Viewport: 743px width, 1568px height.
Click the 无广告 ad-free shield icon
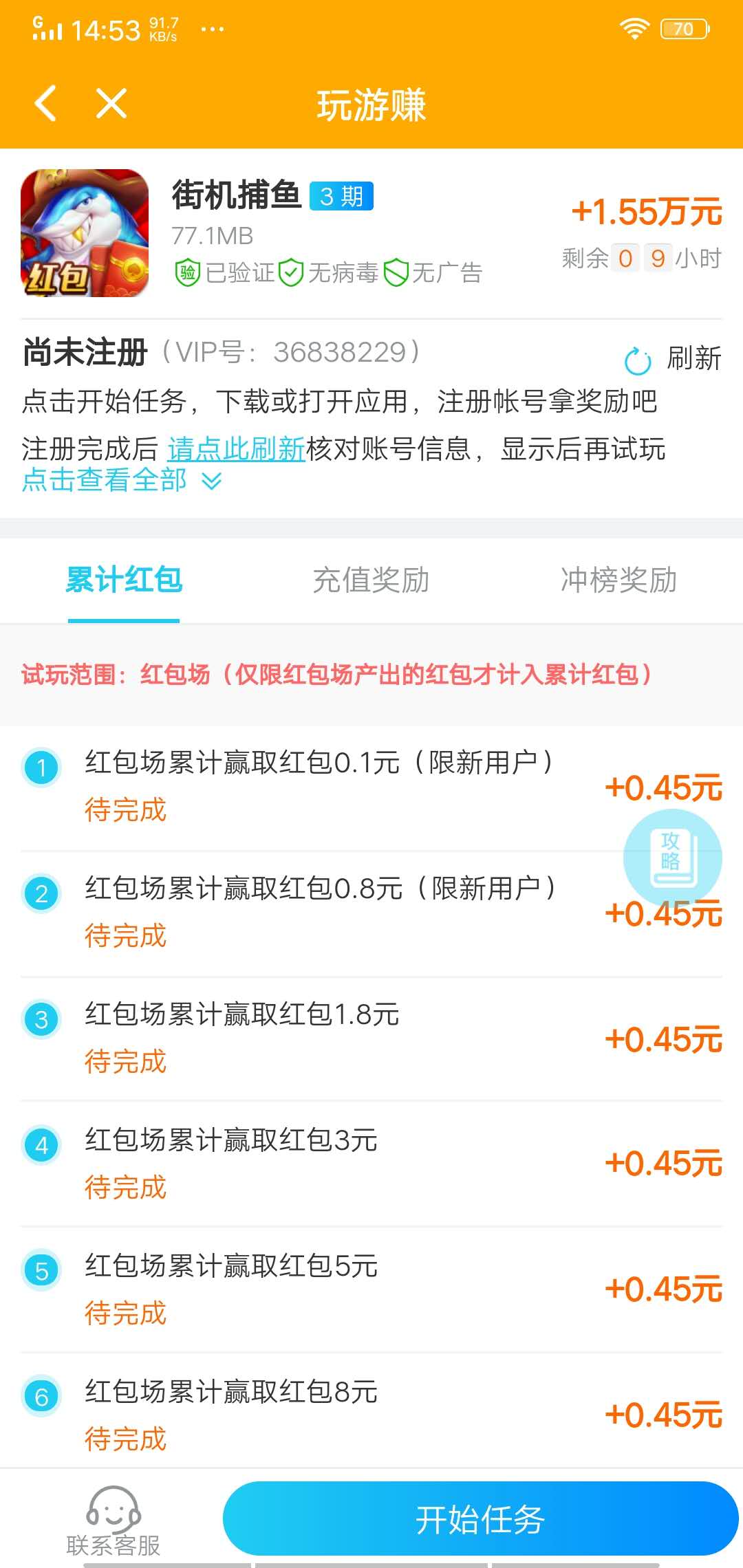click(396, 271)
